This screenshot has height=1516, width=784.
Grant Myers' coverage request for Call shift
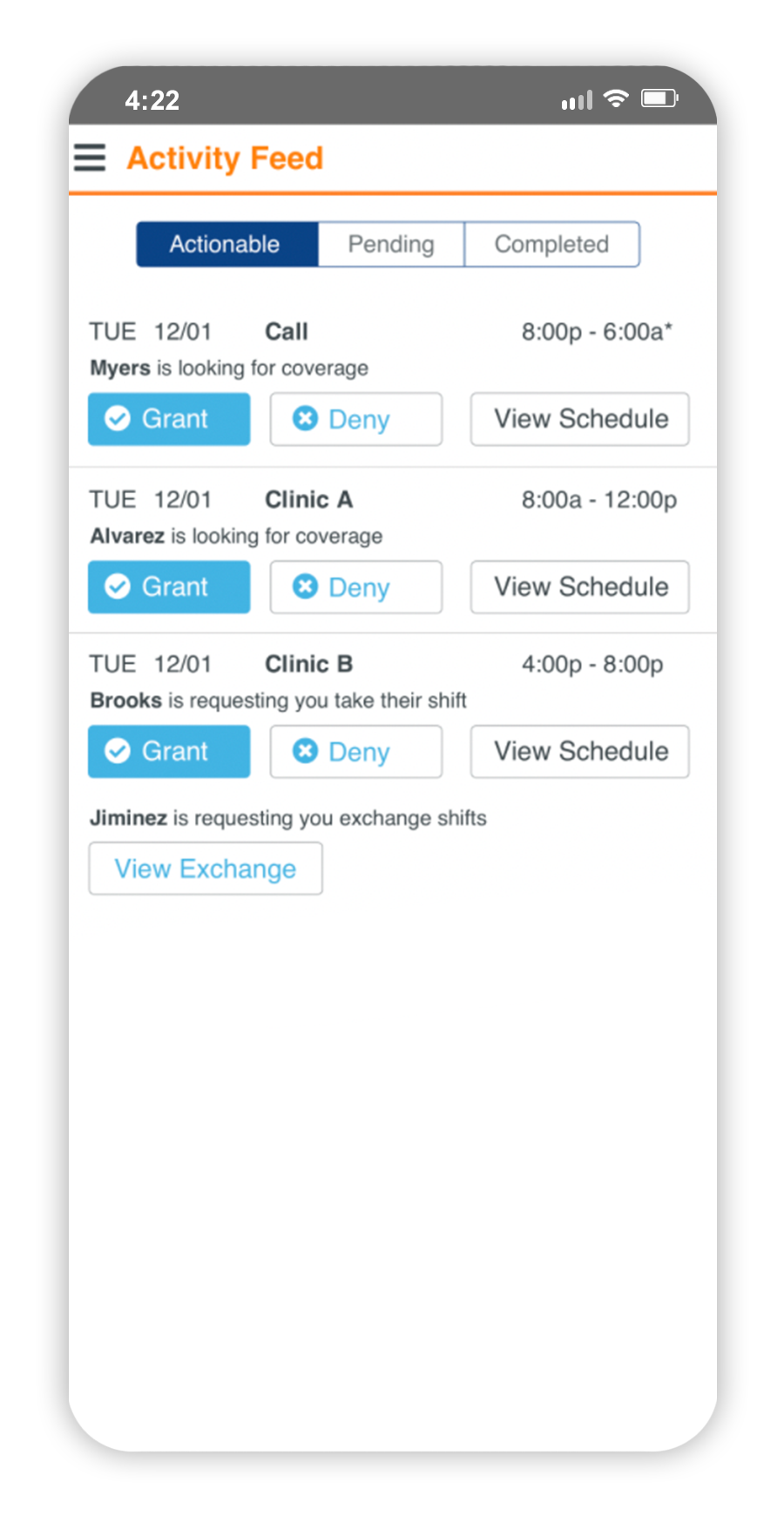coord(168,419)
